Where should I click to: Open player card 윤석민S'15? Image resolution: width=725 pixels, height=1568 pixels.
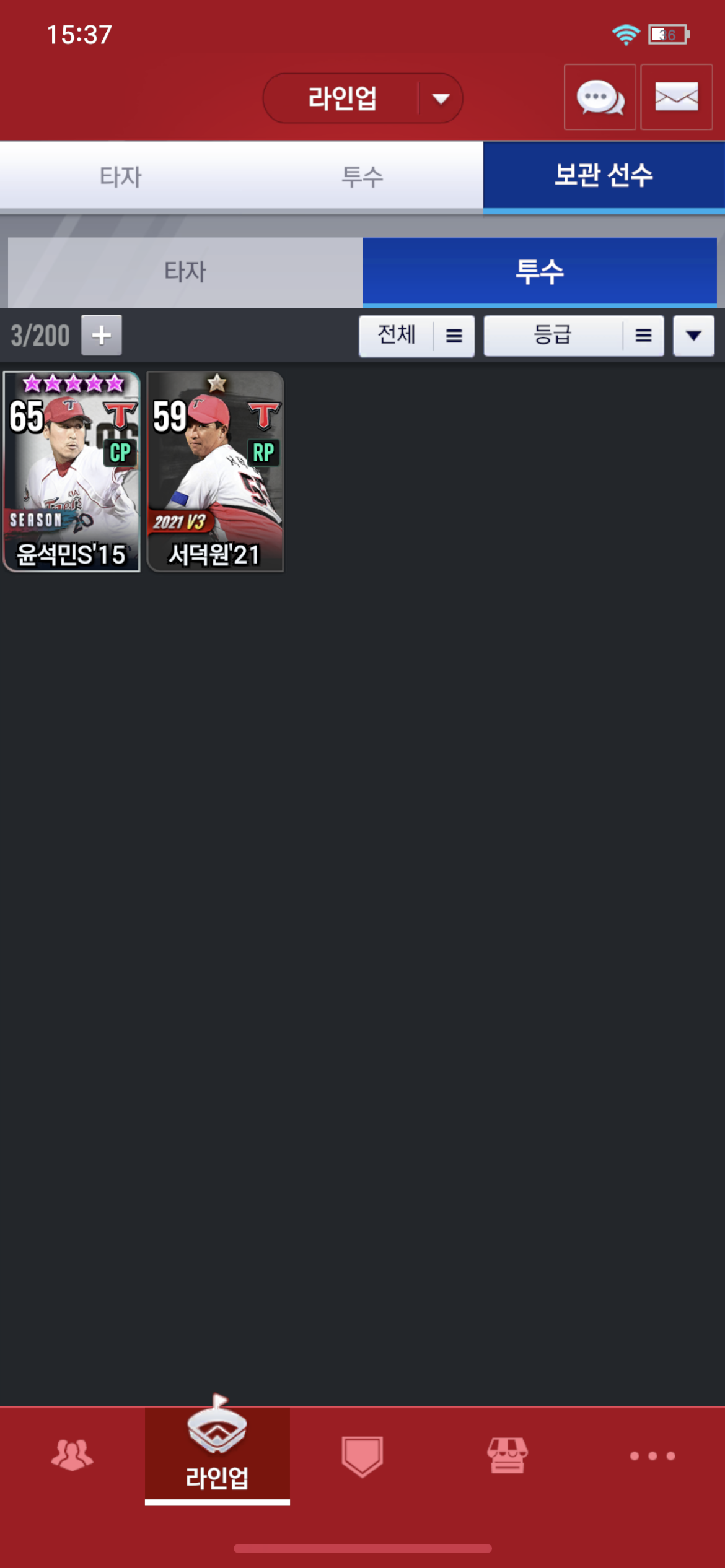point(72,471)
